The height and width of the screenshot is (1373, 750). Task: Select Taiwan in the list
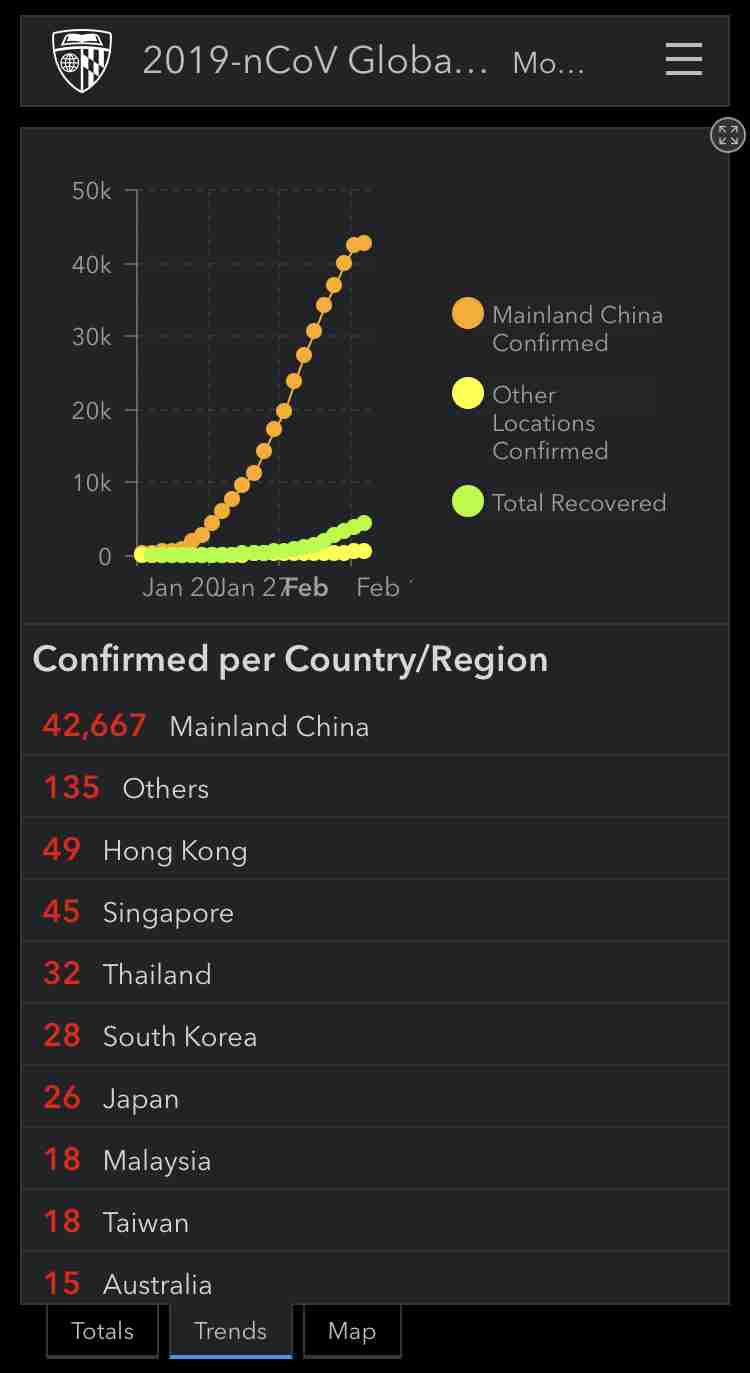coord(375,1221)
